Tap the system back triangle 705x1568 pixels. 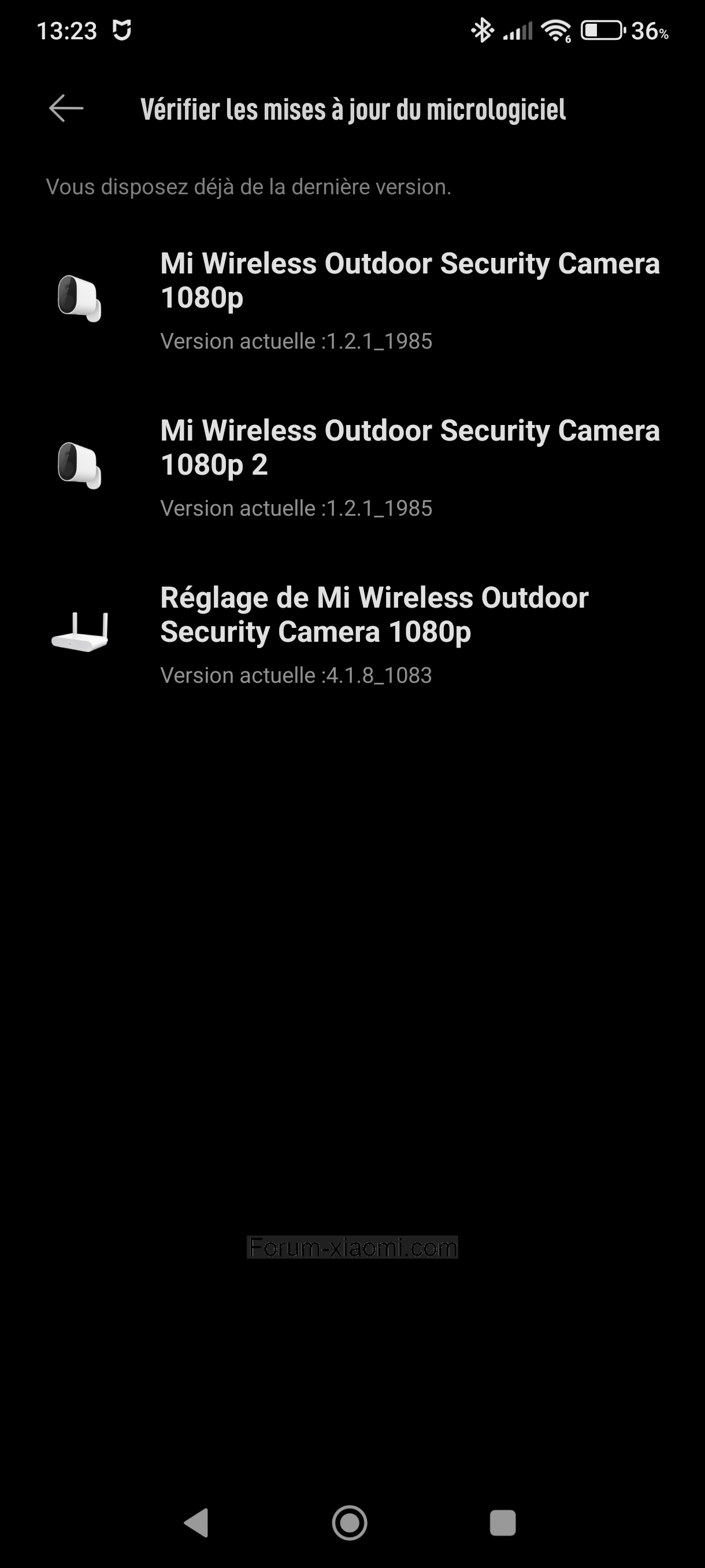click(196, 1523)
